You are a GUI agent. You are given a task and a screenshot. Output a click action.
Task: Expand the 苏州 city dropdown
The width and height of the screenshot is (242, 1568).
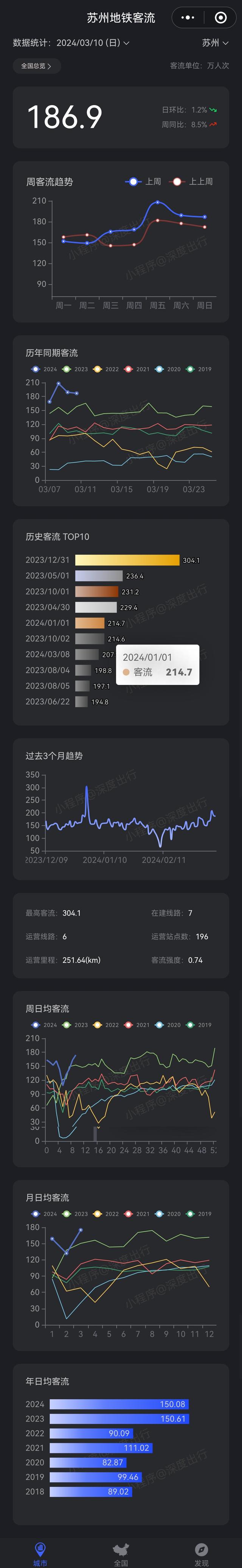[x=215, y=43]
